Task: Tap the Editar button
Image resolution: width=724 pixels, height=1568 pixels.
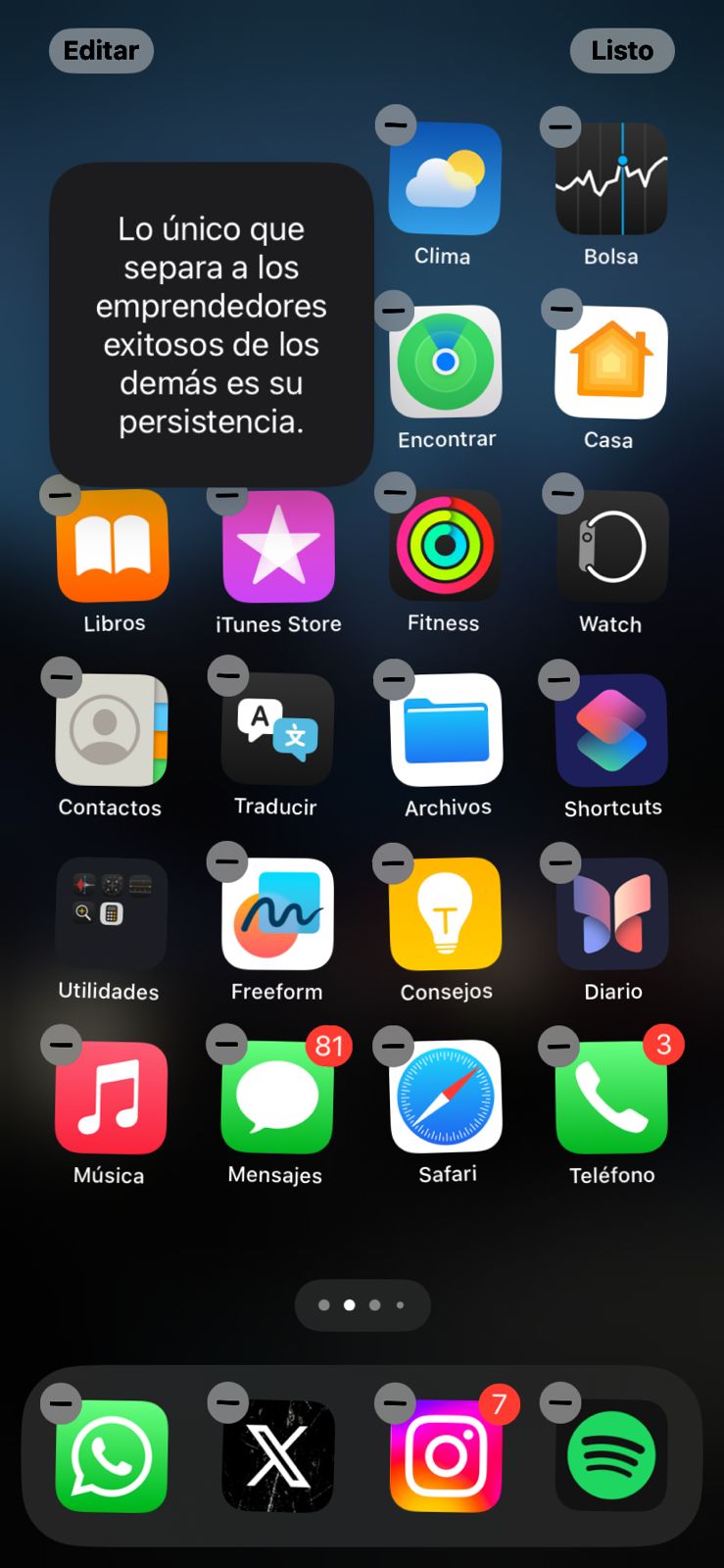Action: coord(101,50)
